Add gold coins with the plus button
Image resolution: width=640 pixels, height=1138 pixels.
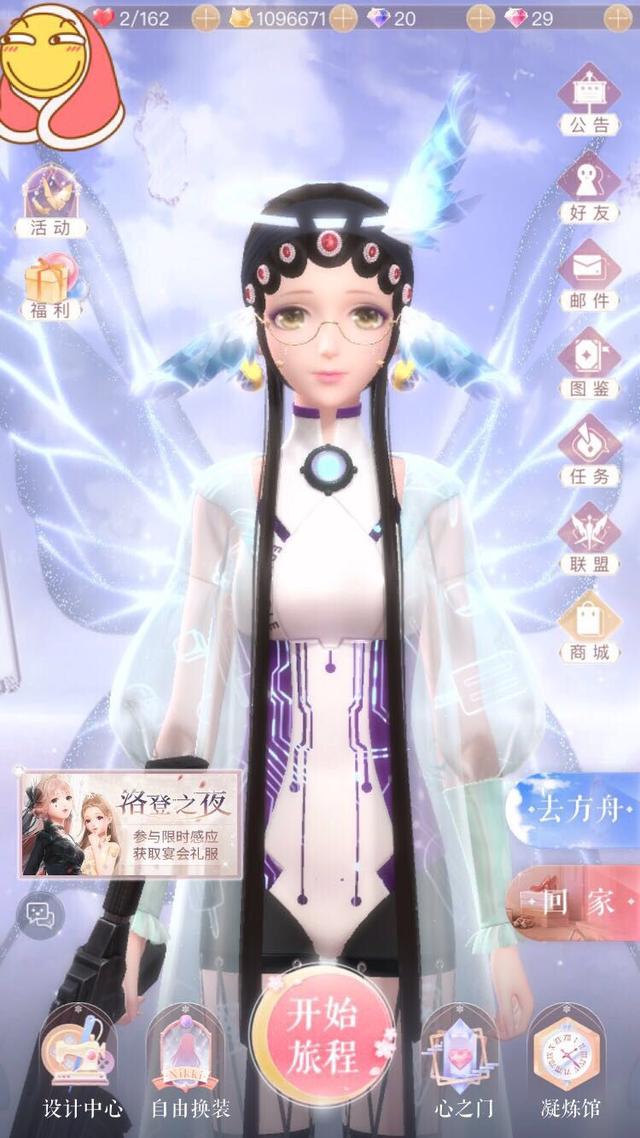343,18
